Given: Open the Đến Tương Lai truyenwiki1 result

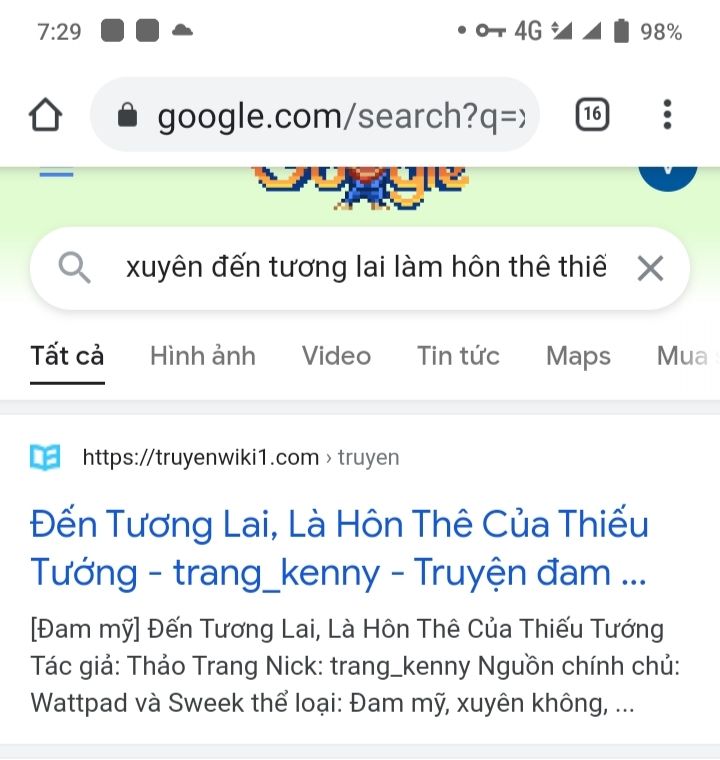Looking at the screenshot, I should coord(339,548).
